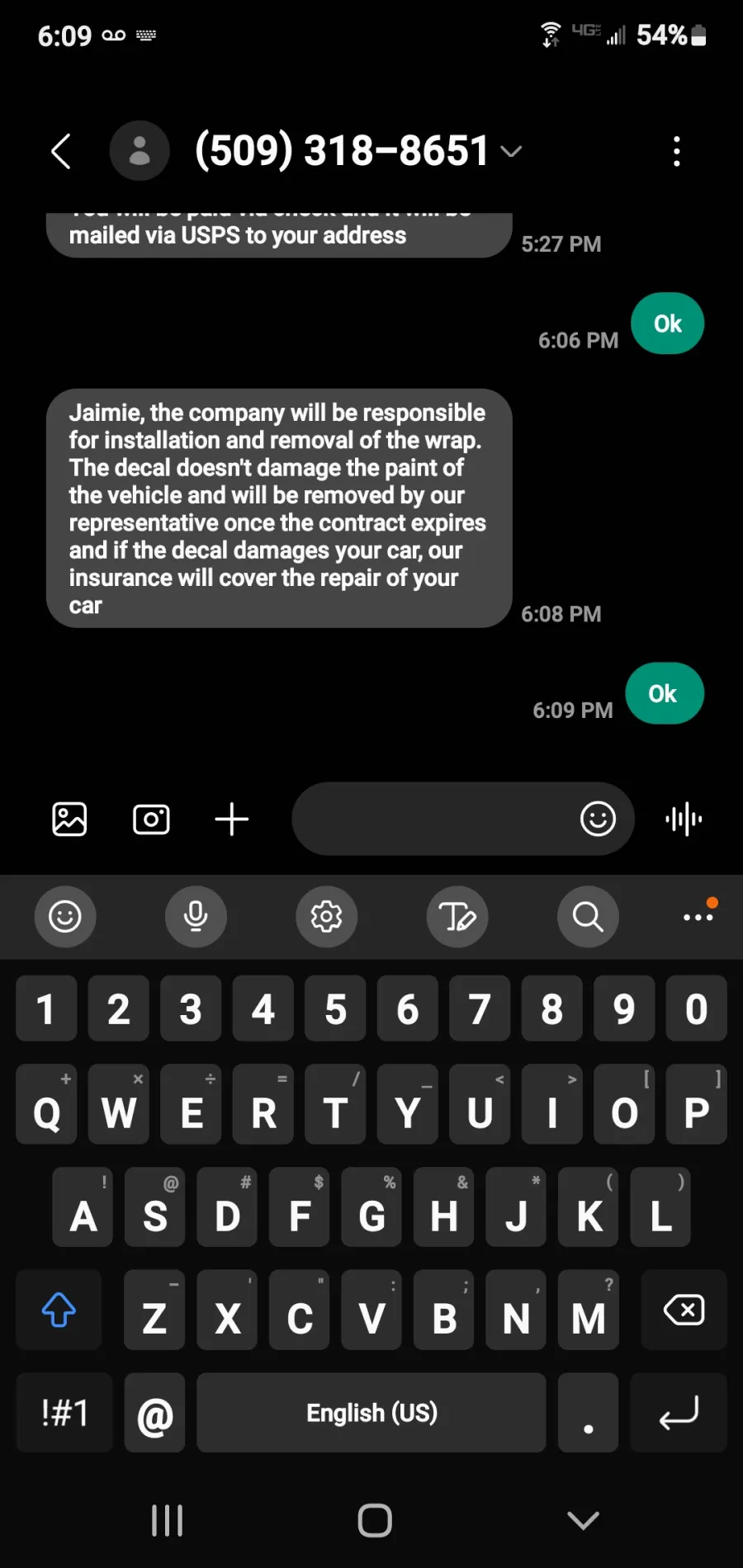Hide the keyboard with the down arrow
Image resolution: width=743 pixels, height=1568 pixels.
click(583, 1520)
